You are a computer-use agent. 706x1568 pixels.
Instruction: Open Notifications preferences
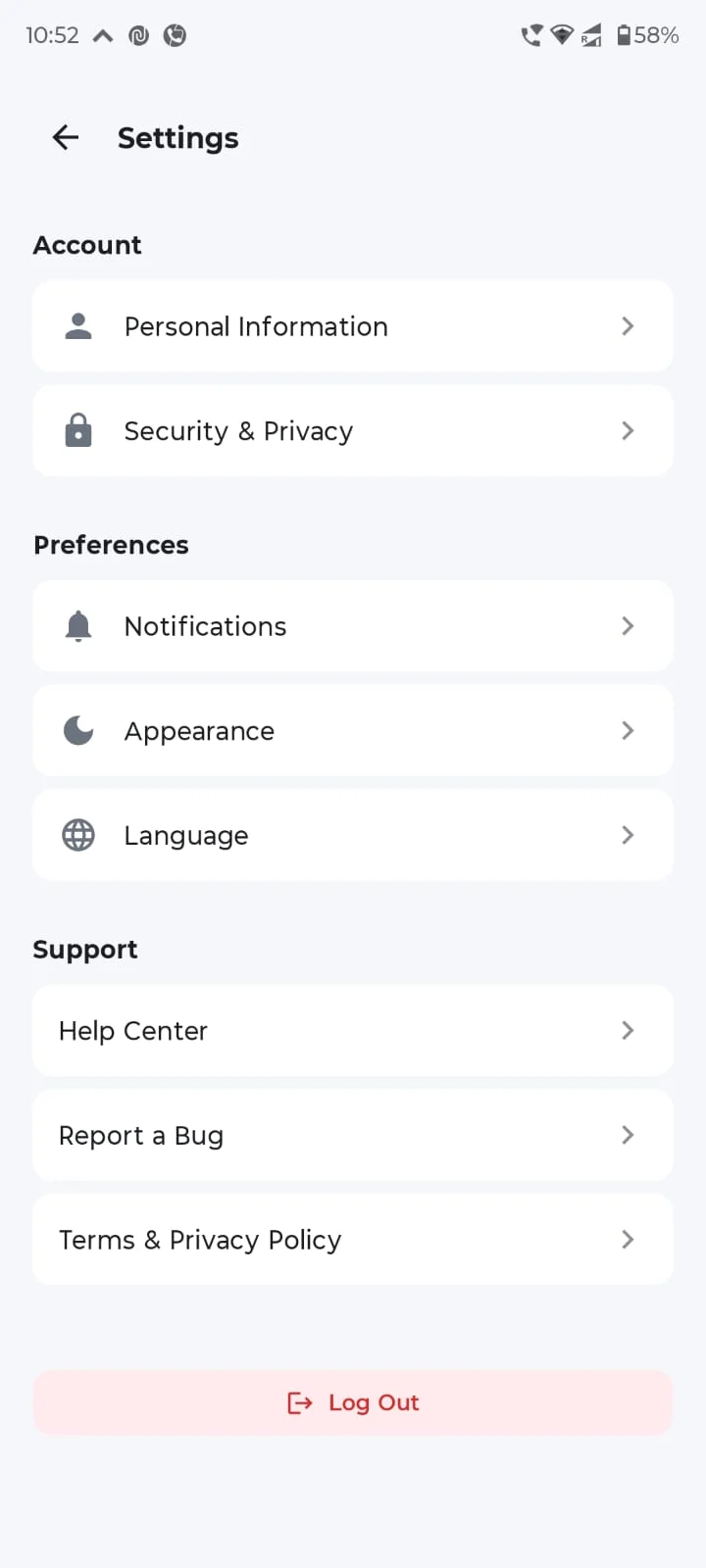[x=353, y=626]
